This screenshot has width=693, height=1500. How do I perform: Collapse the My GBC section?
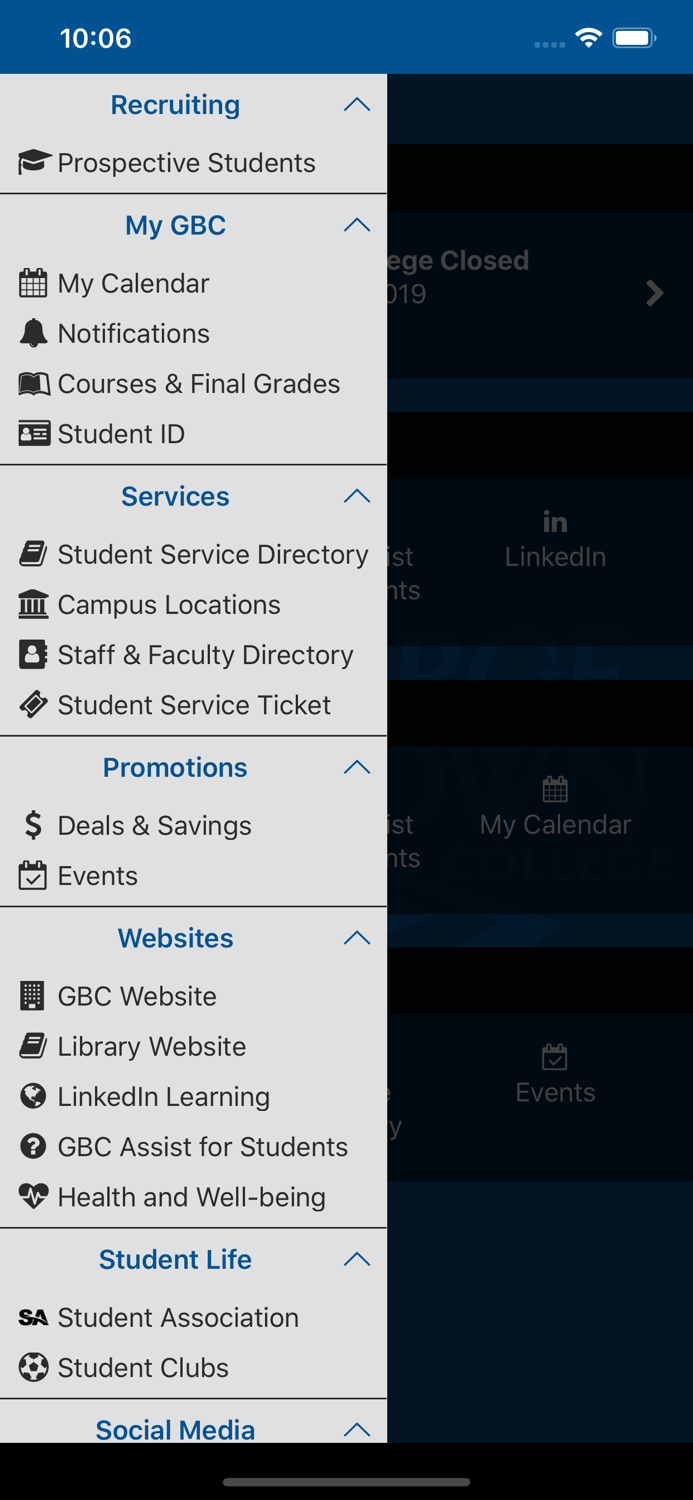click(x=356, y=226)
